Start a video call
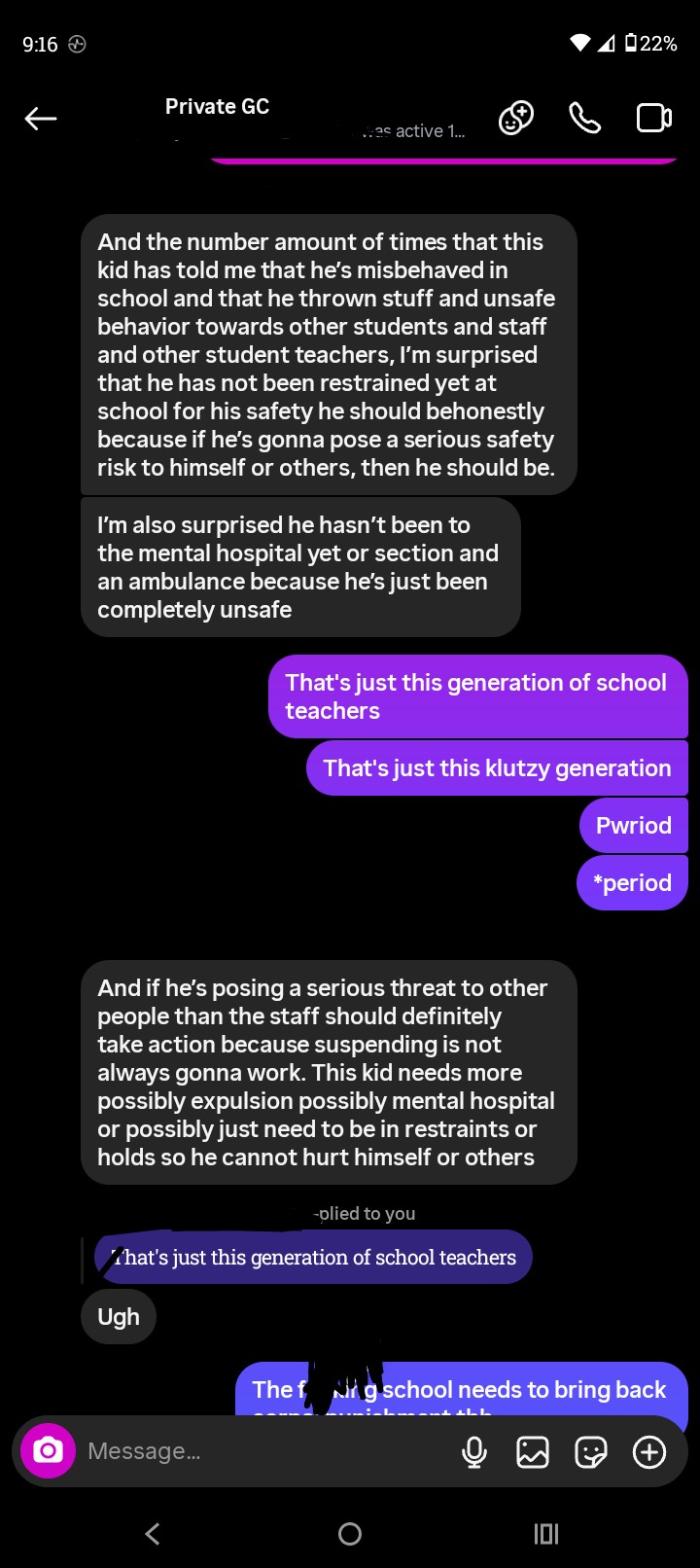Image resolution: width=700 pixels, height=1568 pixels. (x=653, y=119)
